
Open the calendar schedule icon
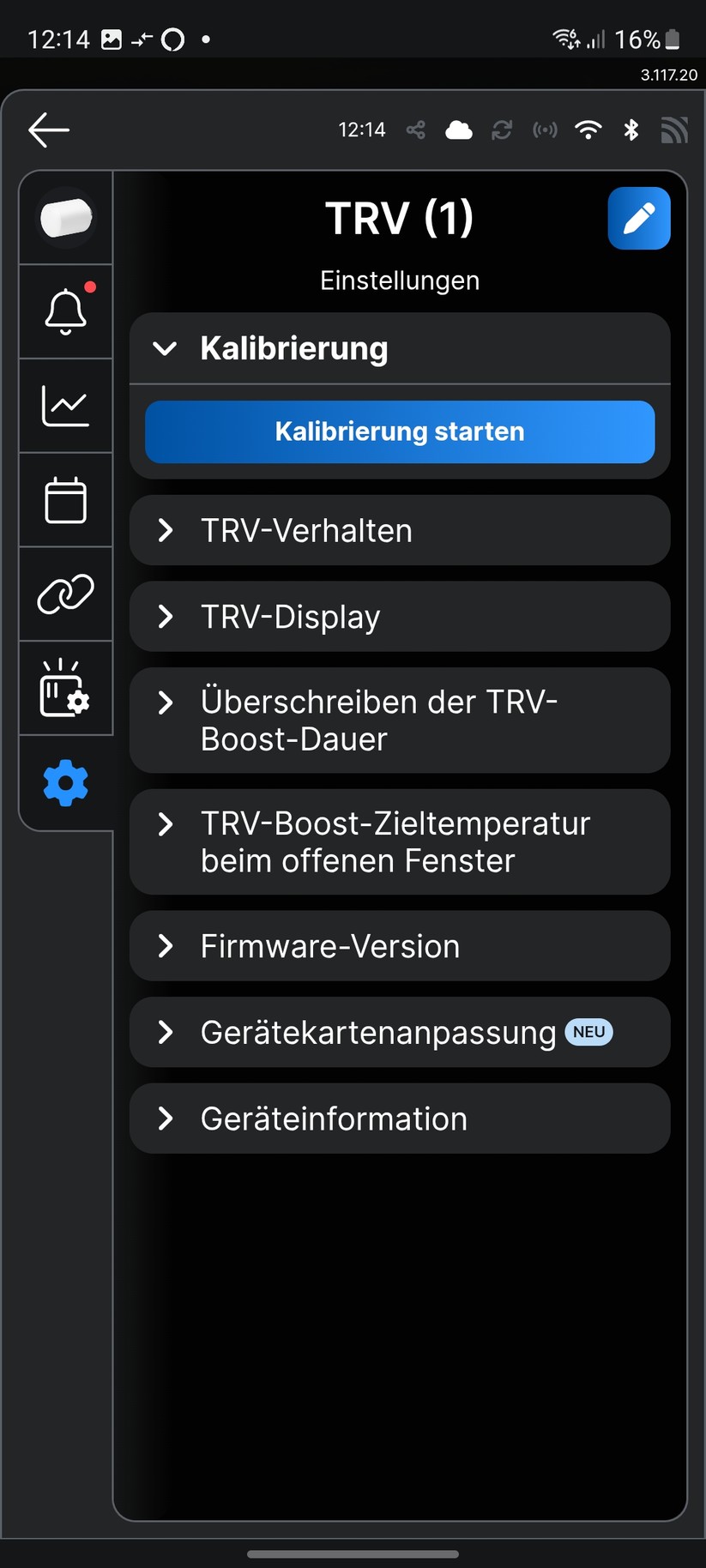(x=65, y=500)
